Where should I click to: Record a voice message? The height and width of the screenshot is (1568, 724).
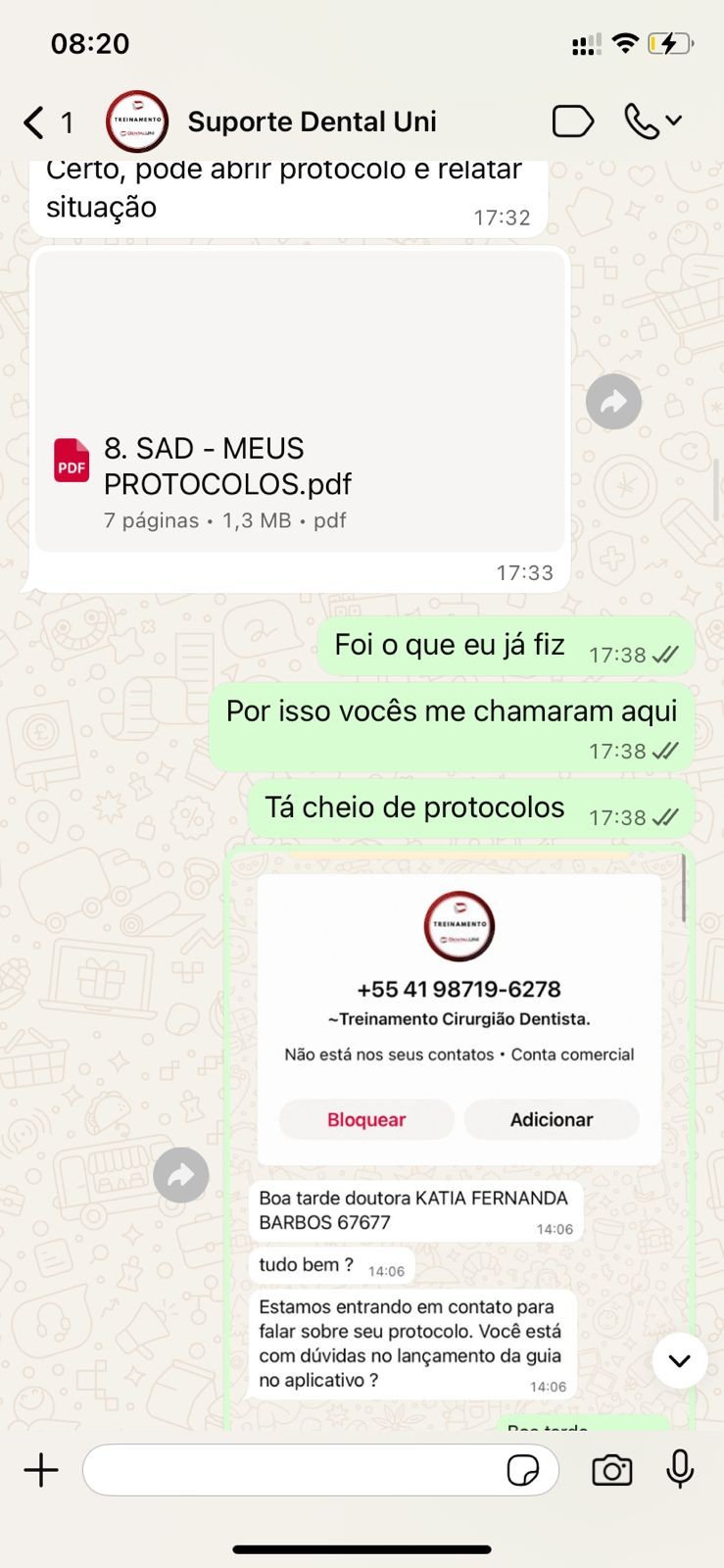[x=680, y=1470]
